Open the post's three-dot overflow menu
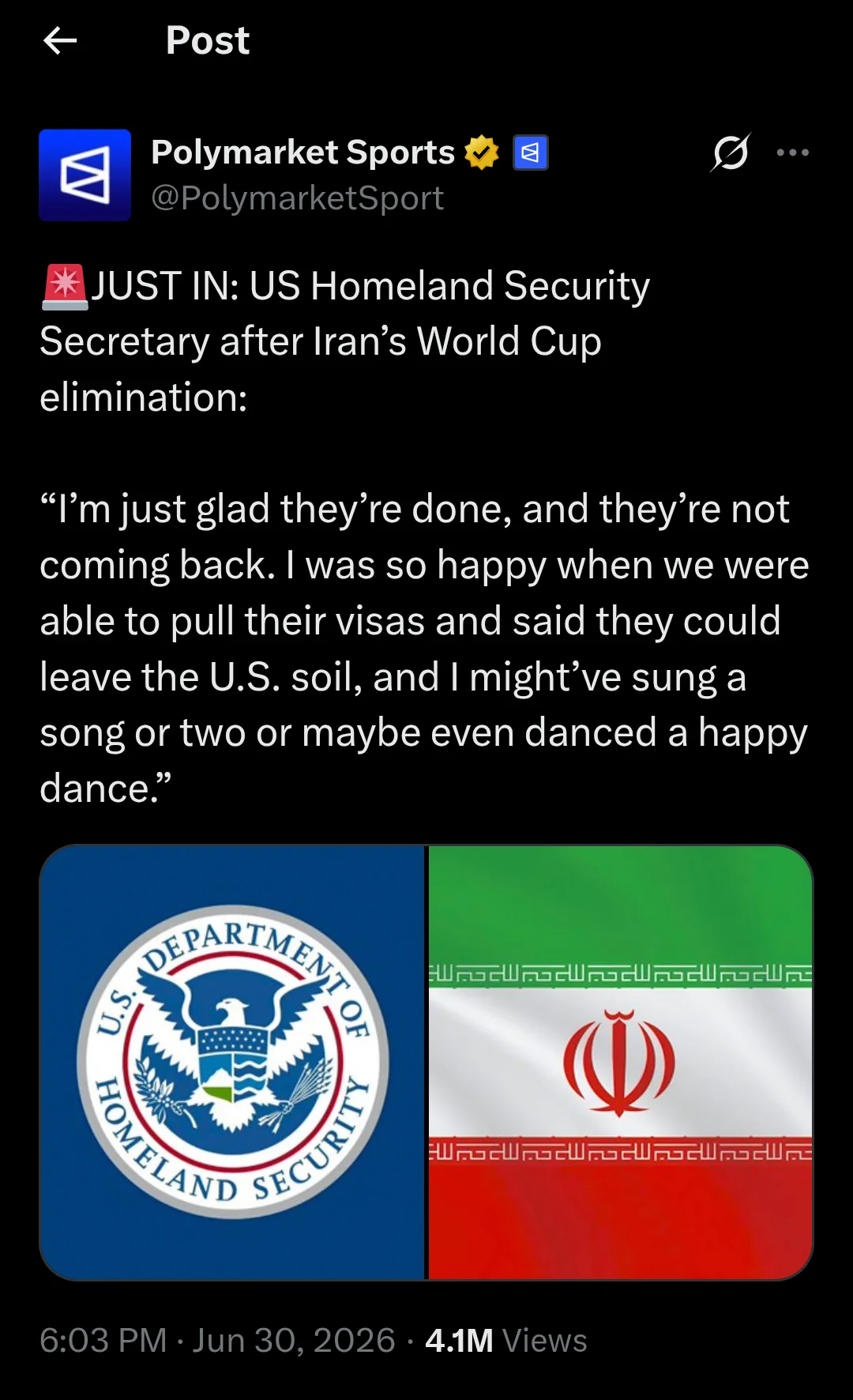 (x=792, y=152)
